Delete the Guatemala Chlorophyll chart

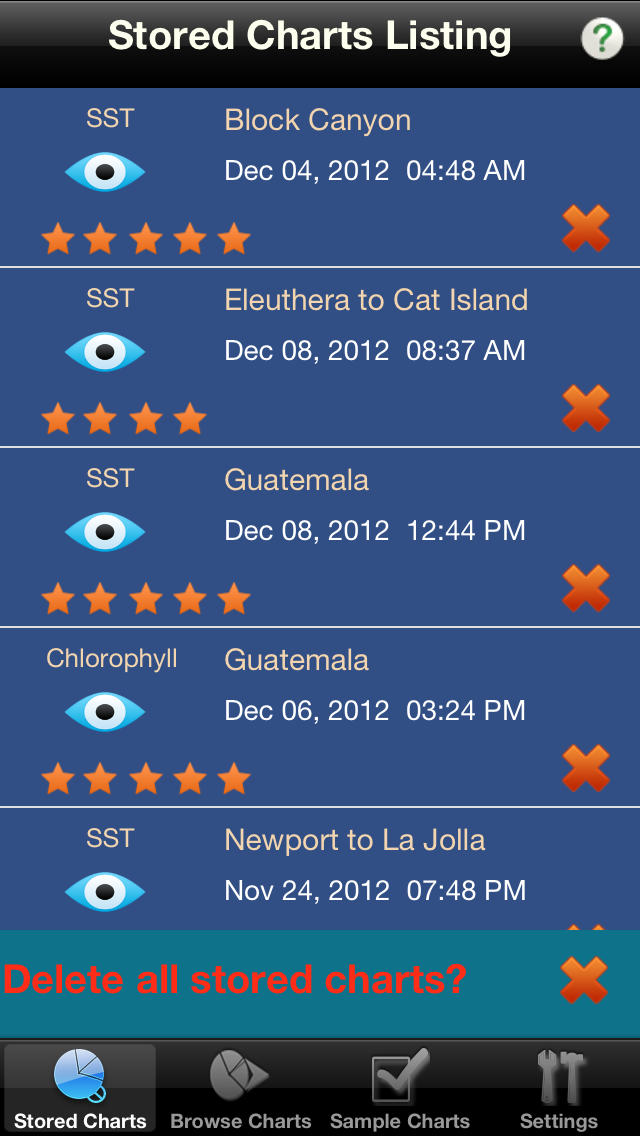coord(586,768)
